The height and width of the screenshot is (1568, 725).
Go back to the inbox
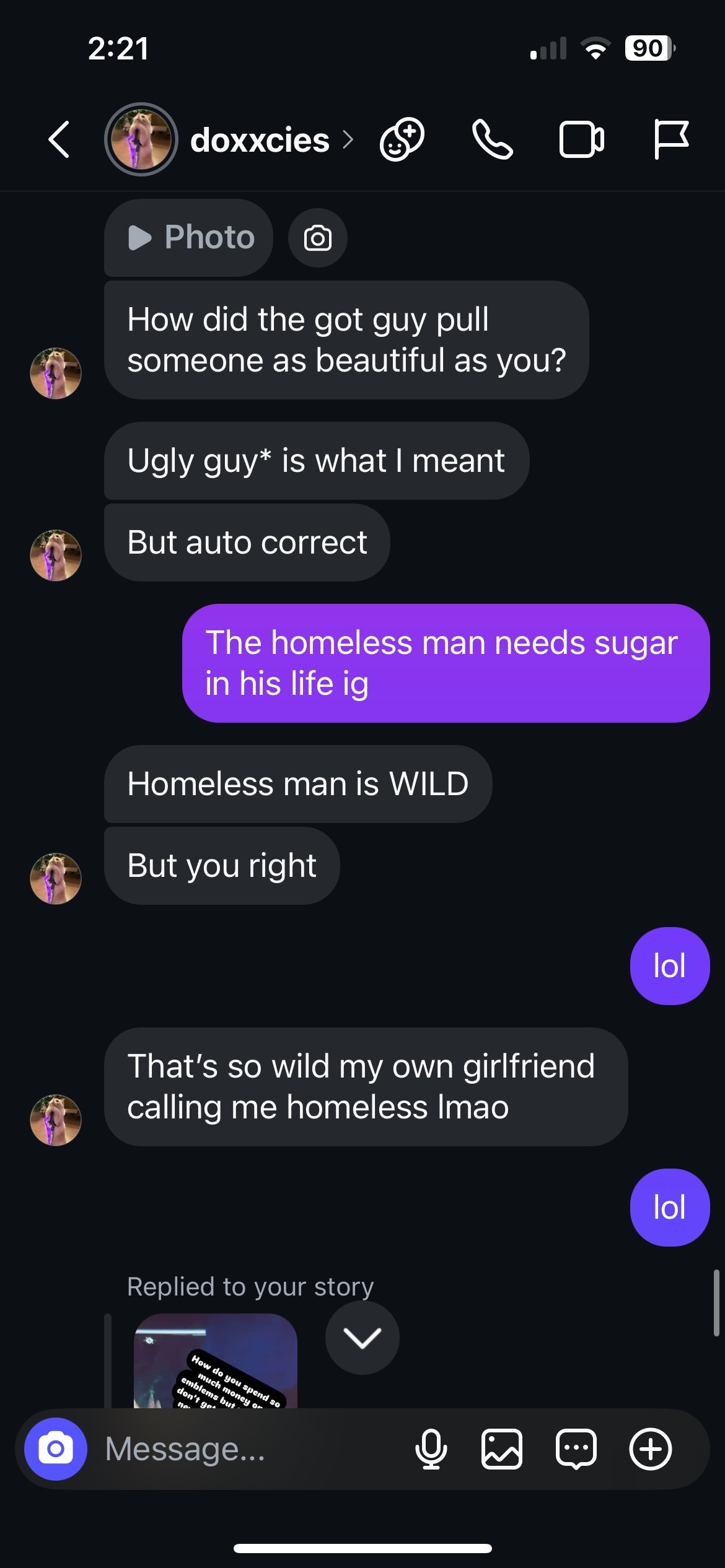pyautogui.click(x=59, y=139)
